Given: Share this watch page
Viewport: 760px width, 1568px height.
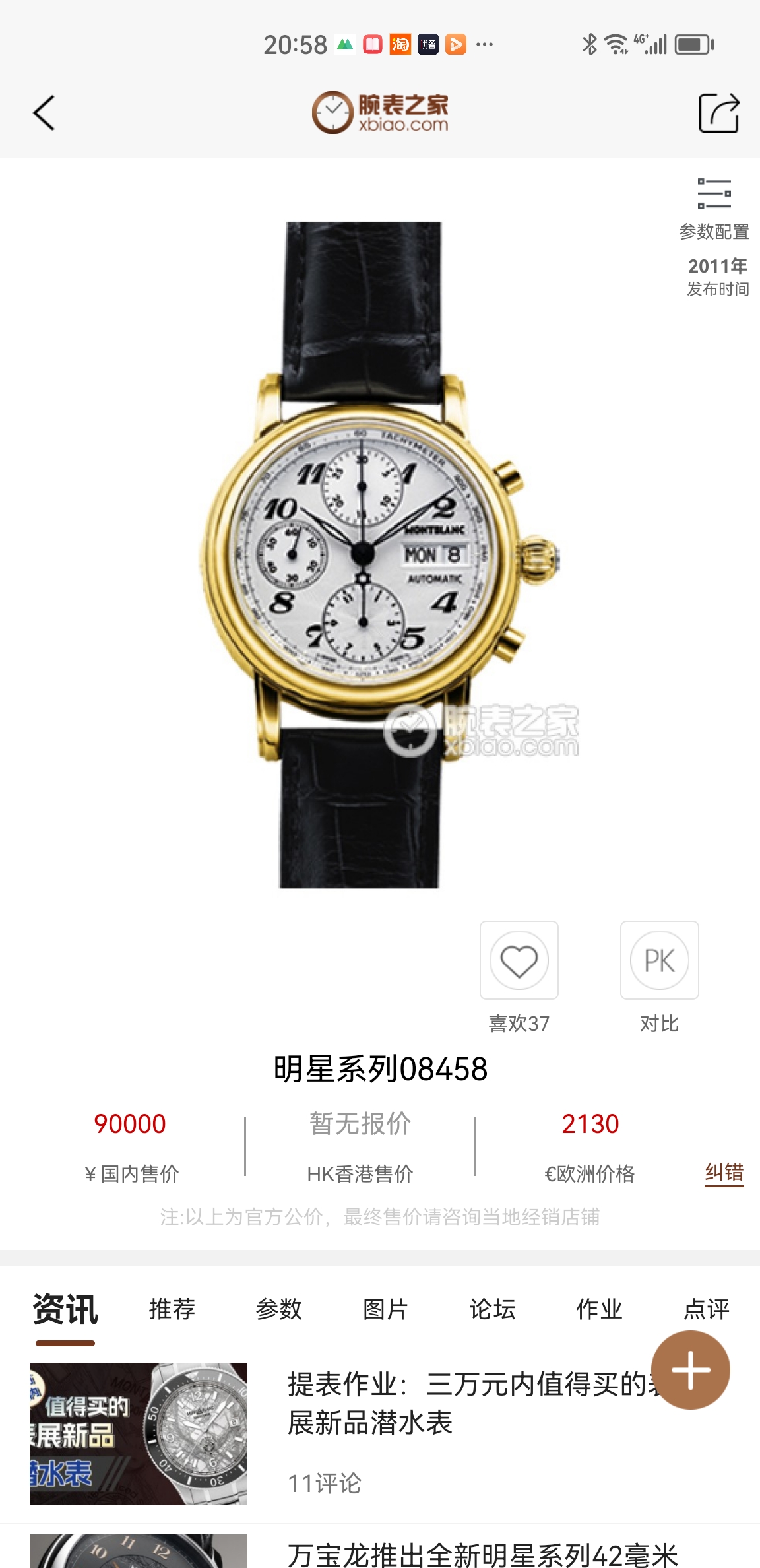Looking at the screenshot, I should [x=718, y=113].
